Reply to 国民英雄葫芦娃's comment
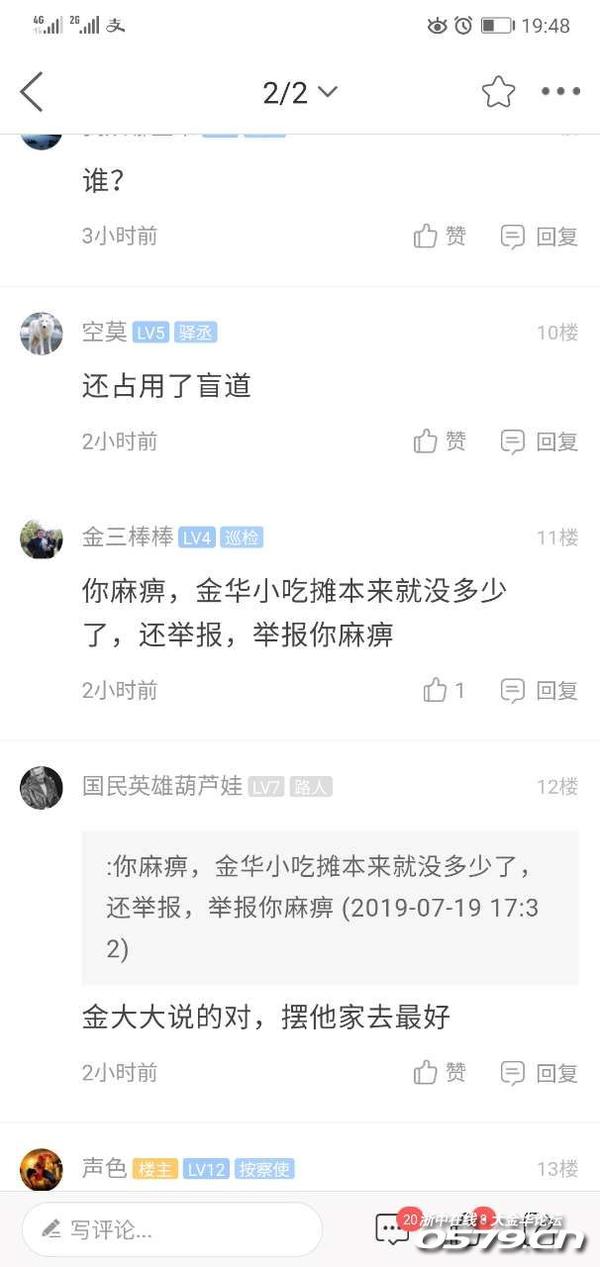This screenshot has width=600, height=1267. point(539,1073)
